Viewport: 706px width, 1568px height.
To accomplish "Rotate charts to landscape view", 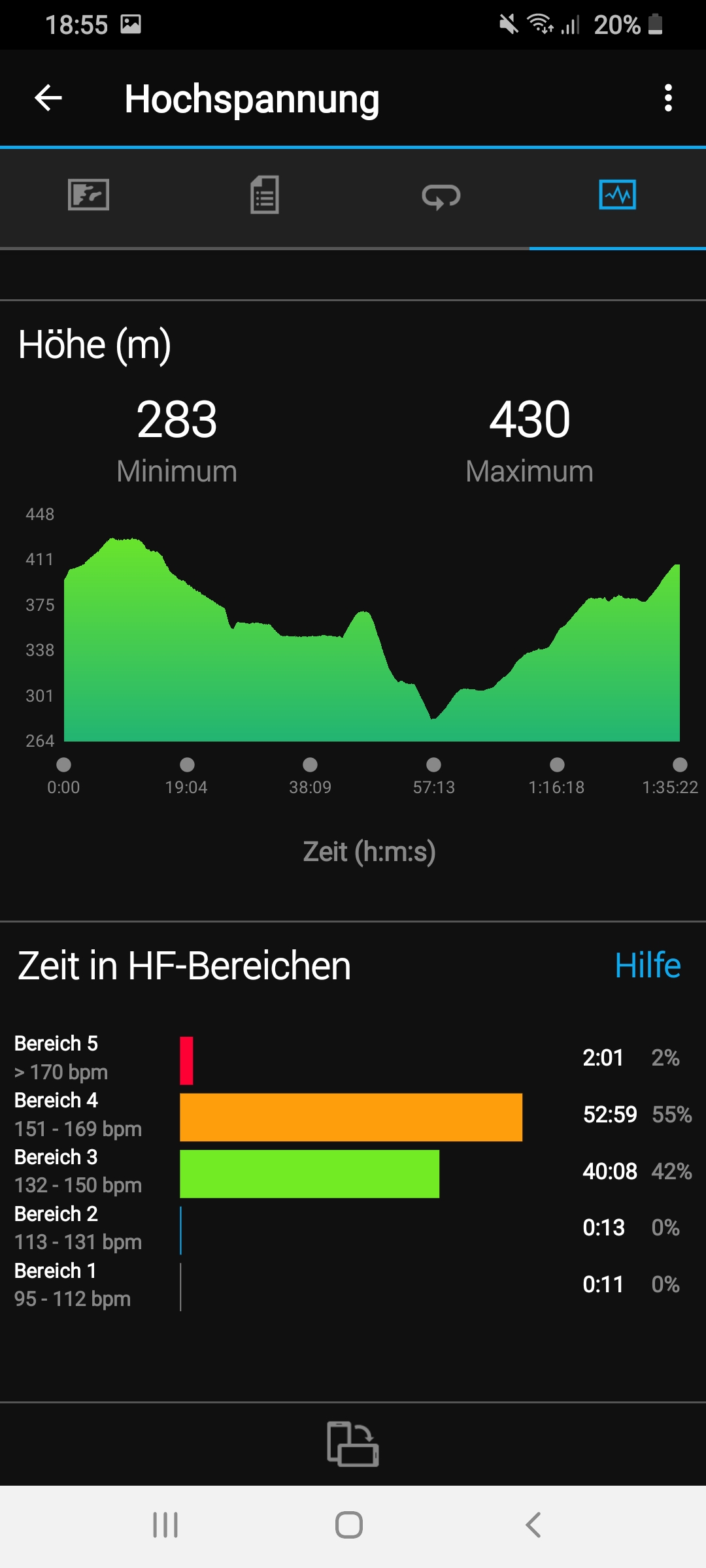I will click(353, 1443).
